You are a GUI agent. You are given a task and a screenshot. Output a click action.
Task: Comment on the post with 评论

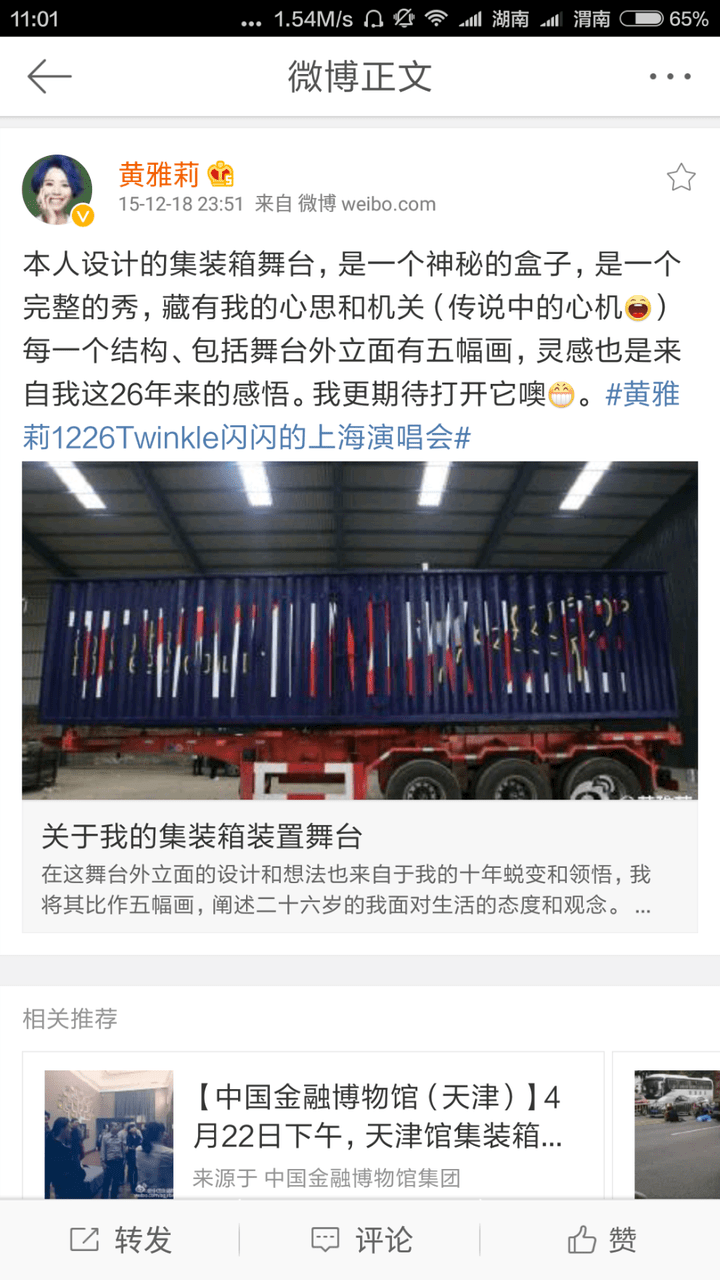coord(361,1240)
